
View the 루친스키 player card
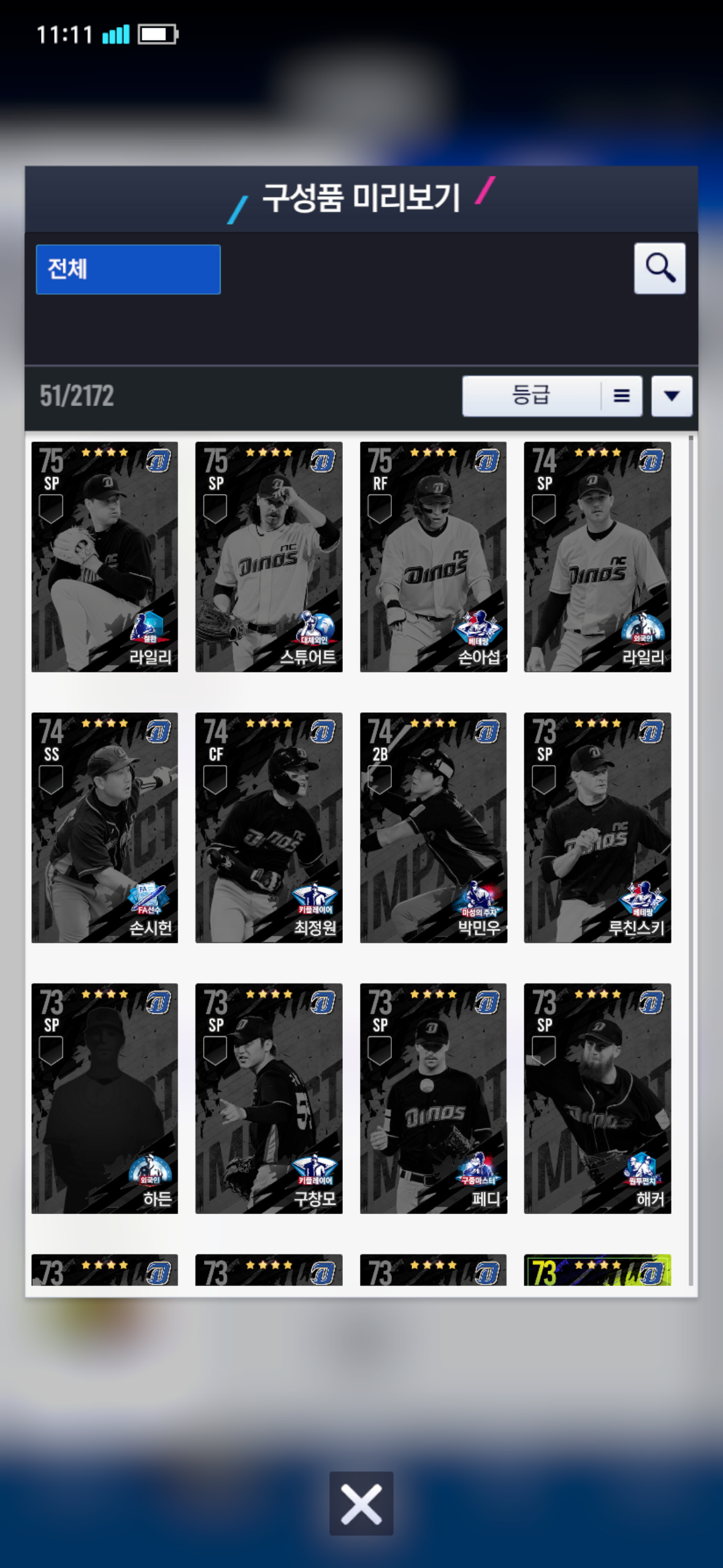coord(597,827)
